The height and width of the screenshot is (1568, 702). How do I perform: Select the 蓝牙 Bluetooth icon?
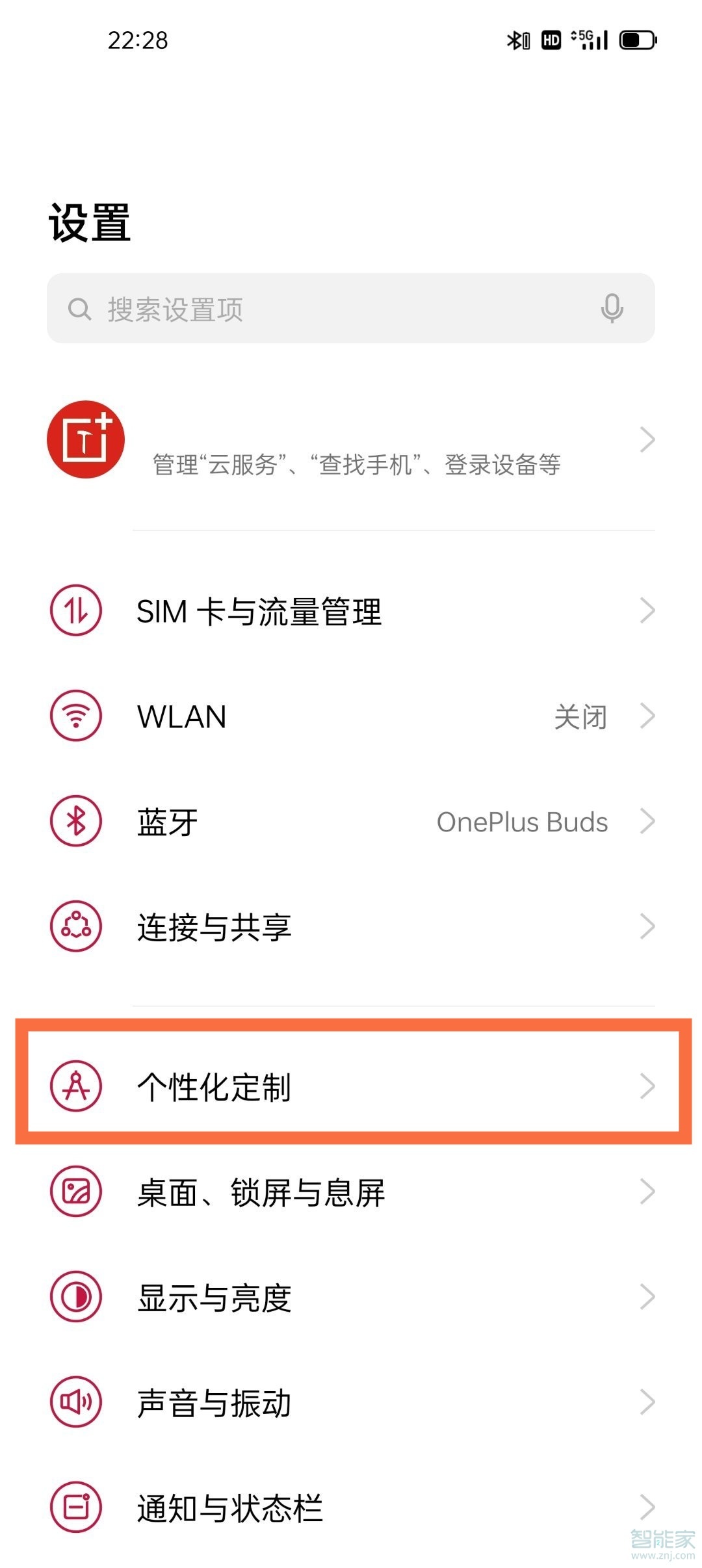pyautogui.click(x=75, y=821)
